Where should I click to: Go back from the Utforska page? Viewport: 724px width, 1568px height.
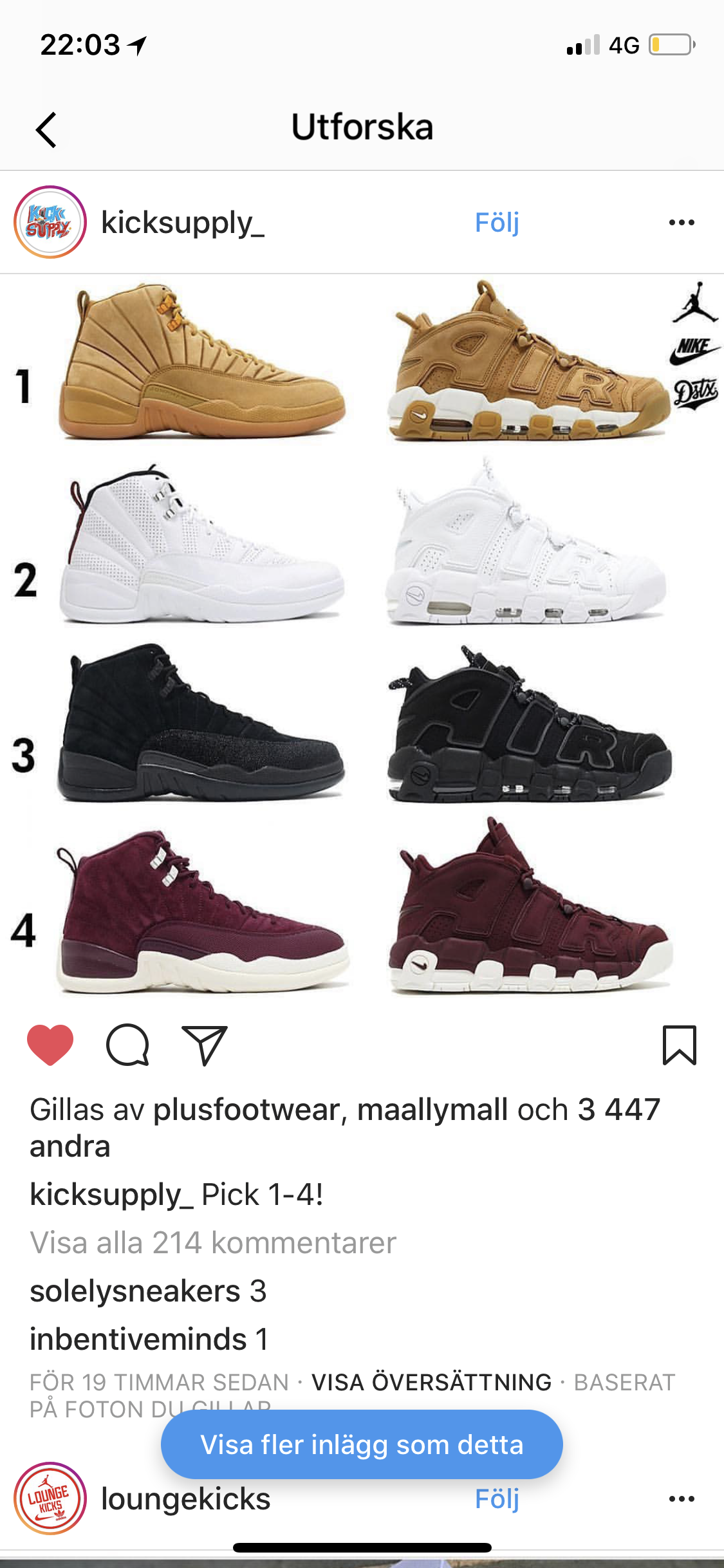46,129
